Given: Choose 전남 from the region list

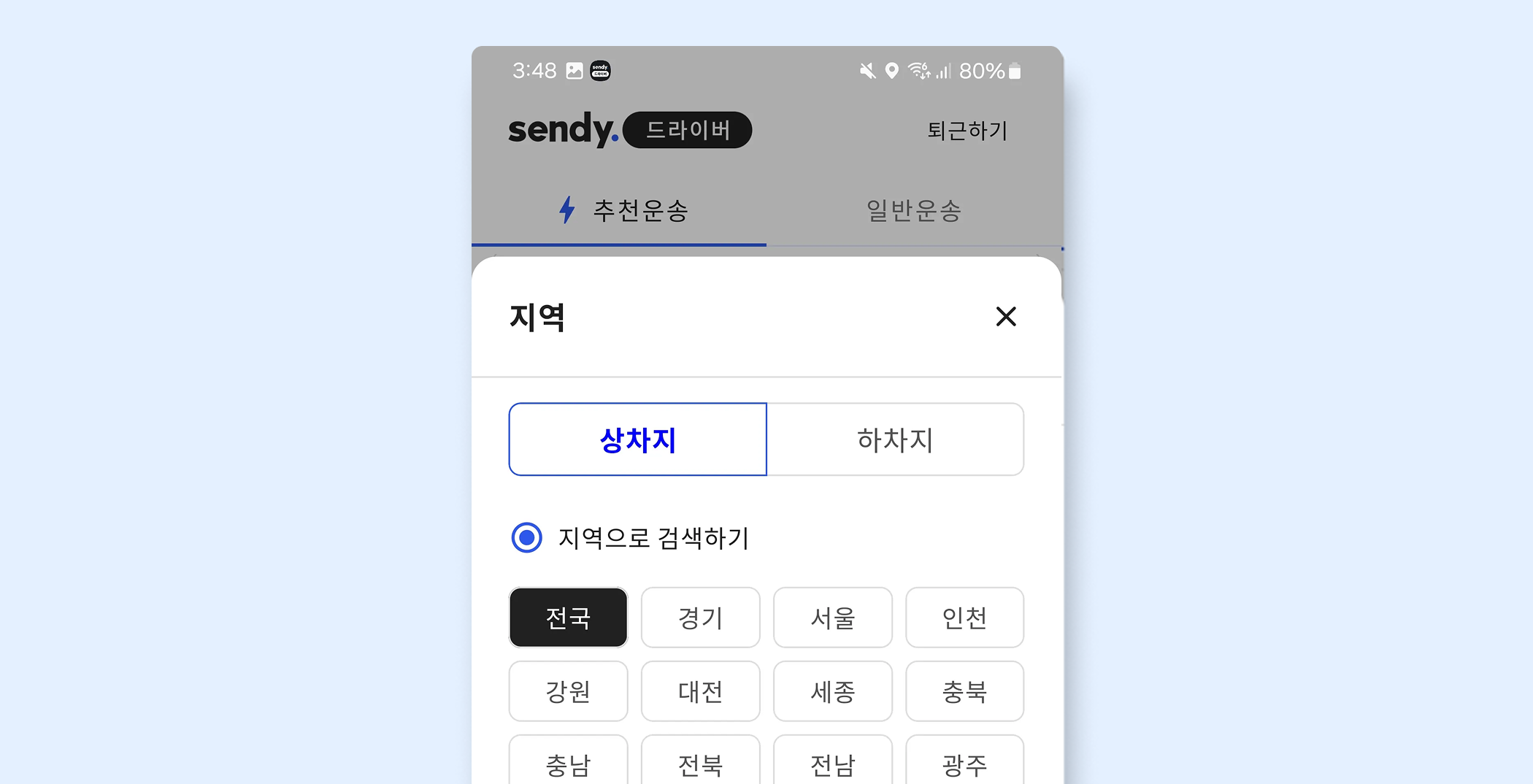Looking at the screenshot, I should tap(832, 763).
